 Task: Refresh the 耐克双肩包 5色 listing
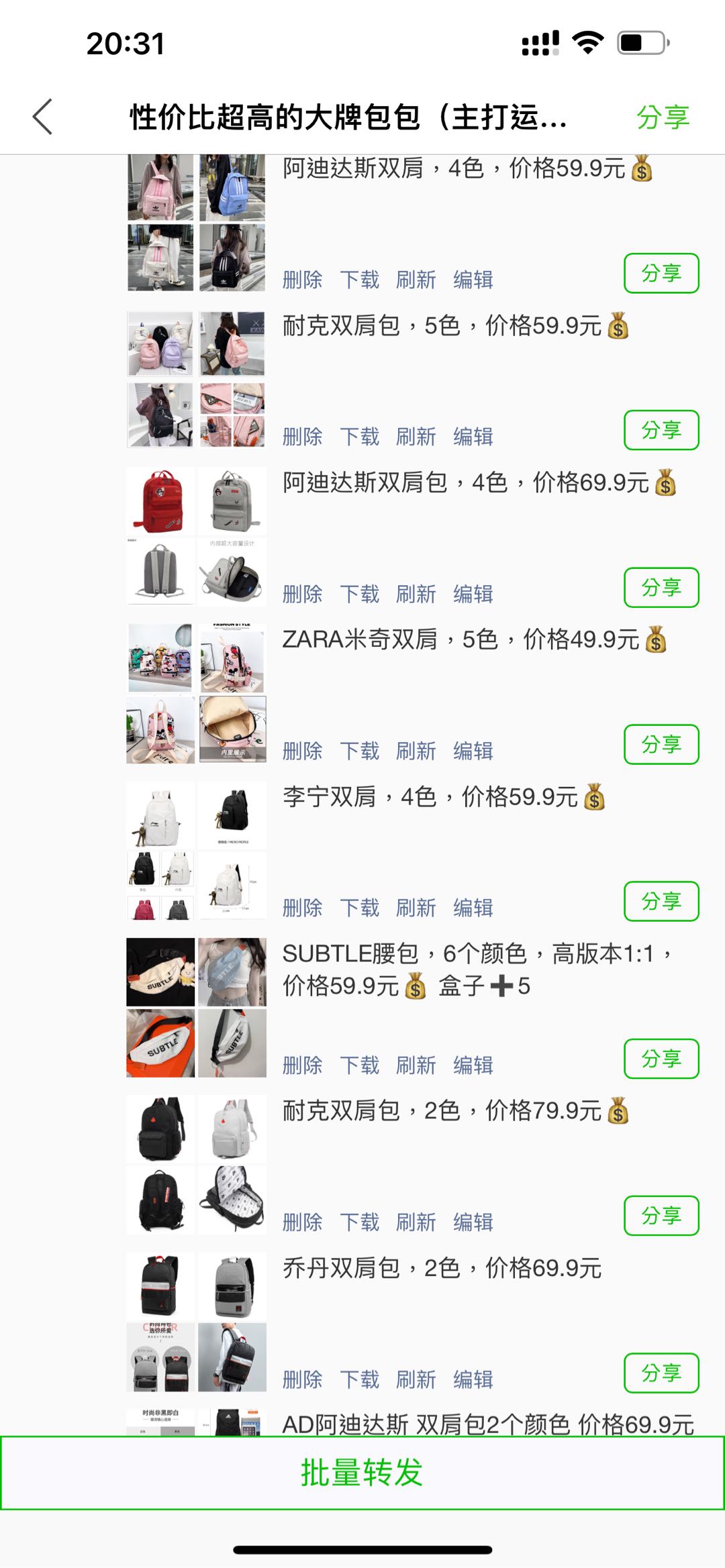[416, 437]
